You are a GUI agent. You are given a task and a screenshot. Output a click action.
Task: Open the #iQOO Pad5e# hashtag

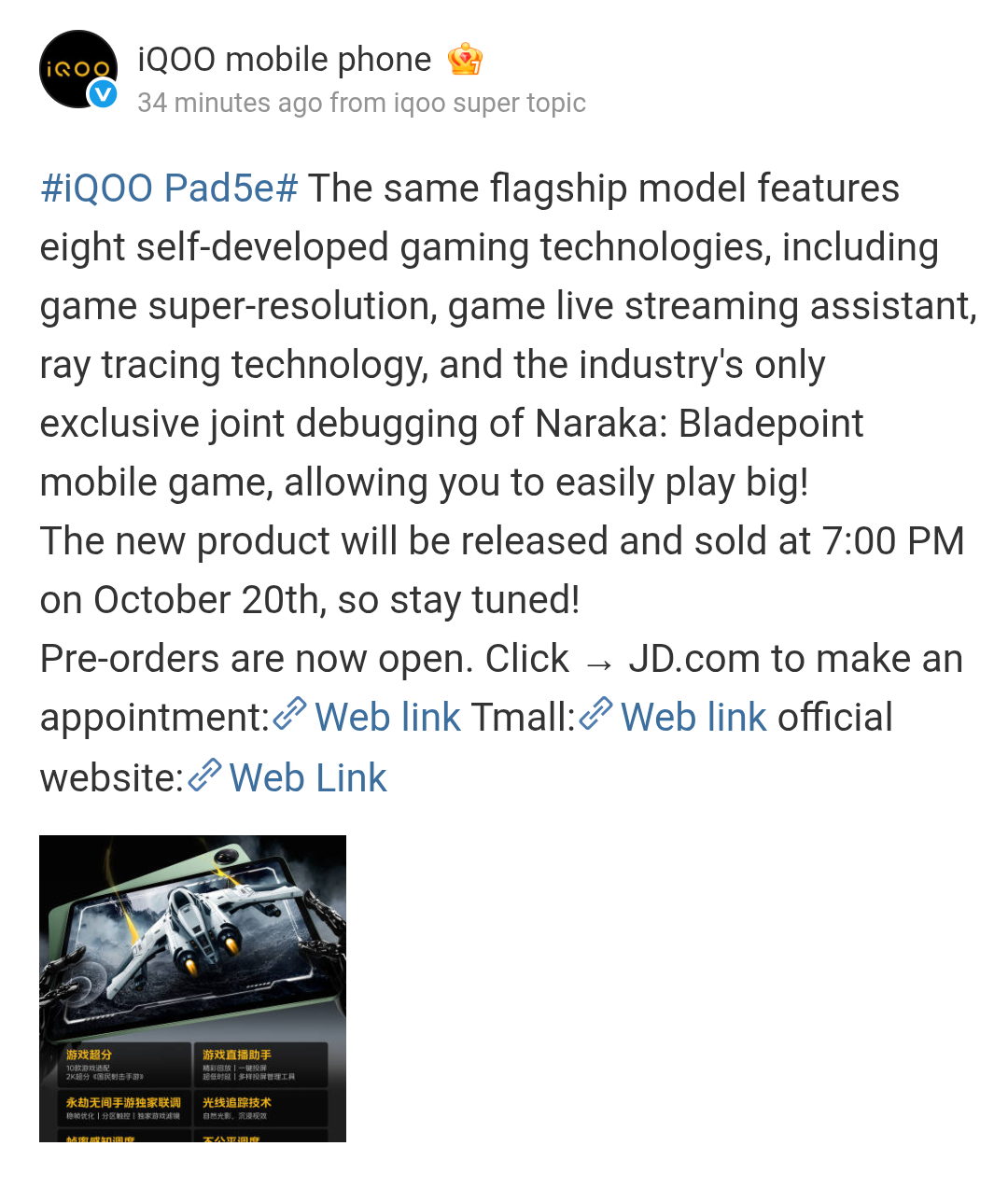pyautogui.click(x=169, y=189)
